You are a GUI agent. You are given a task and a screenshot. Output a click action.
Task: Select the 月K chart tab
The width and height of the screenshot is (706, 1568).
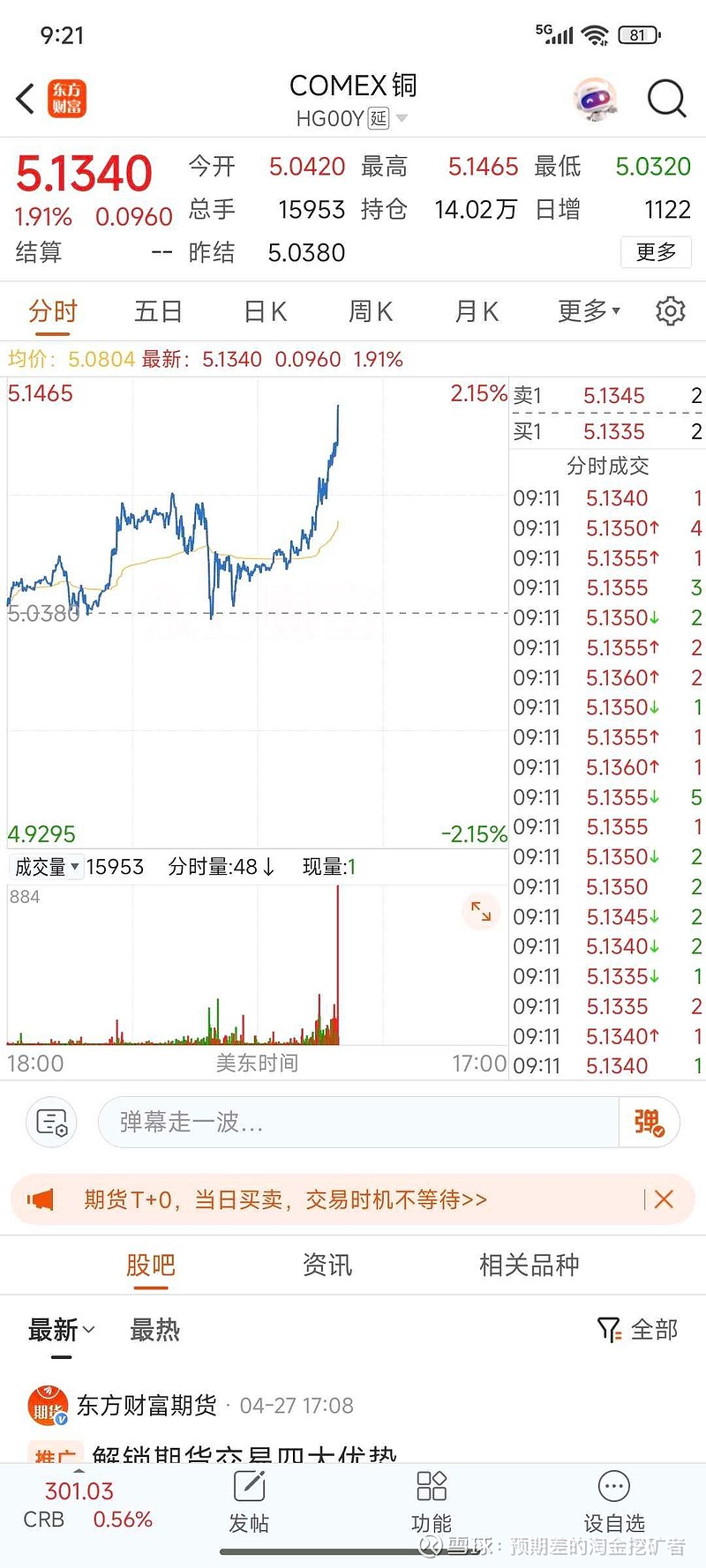pyautogui.click(x=477, y=311)
